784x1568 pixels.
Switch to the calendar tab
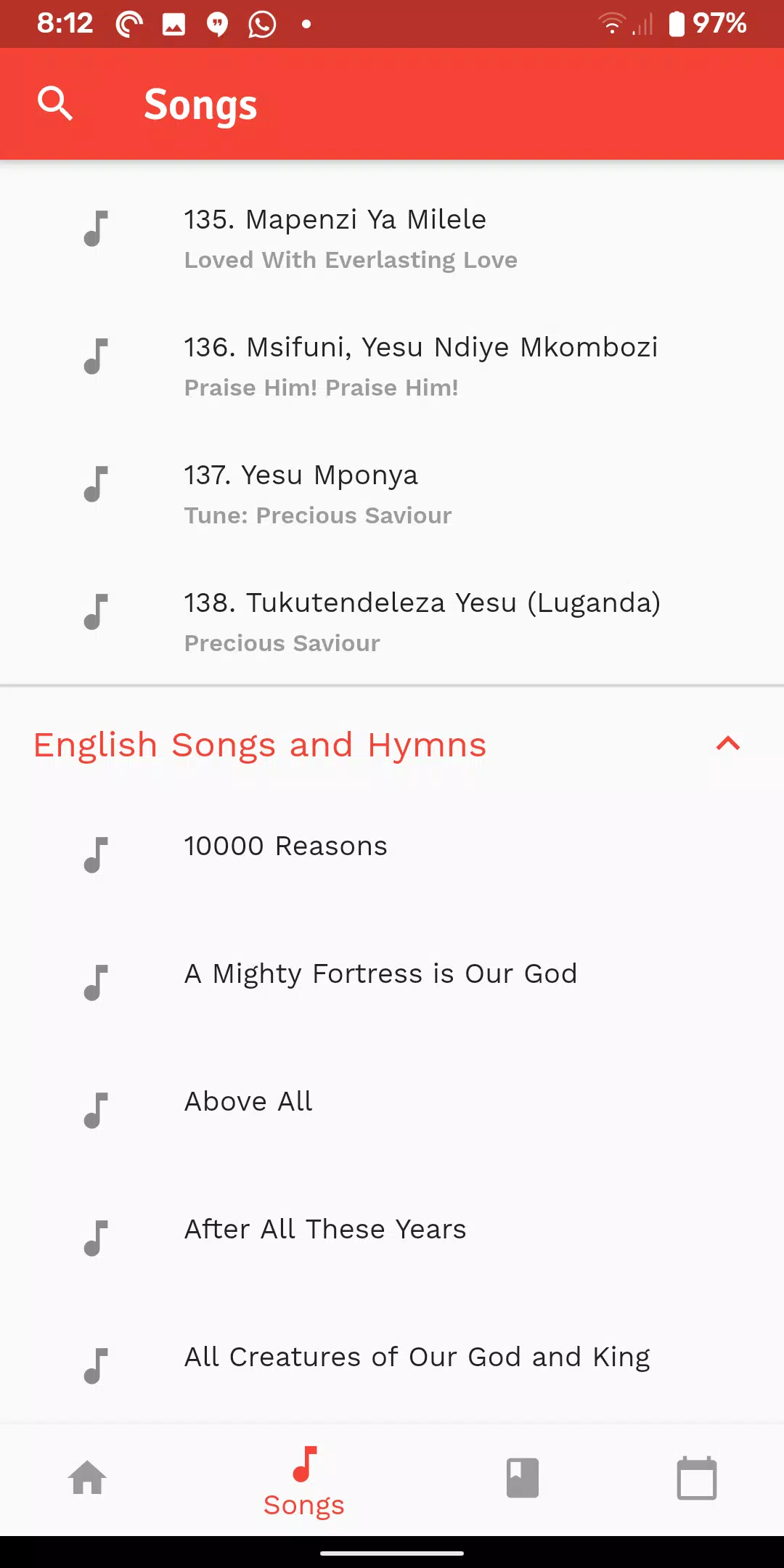click(x=697, y=1479)
